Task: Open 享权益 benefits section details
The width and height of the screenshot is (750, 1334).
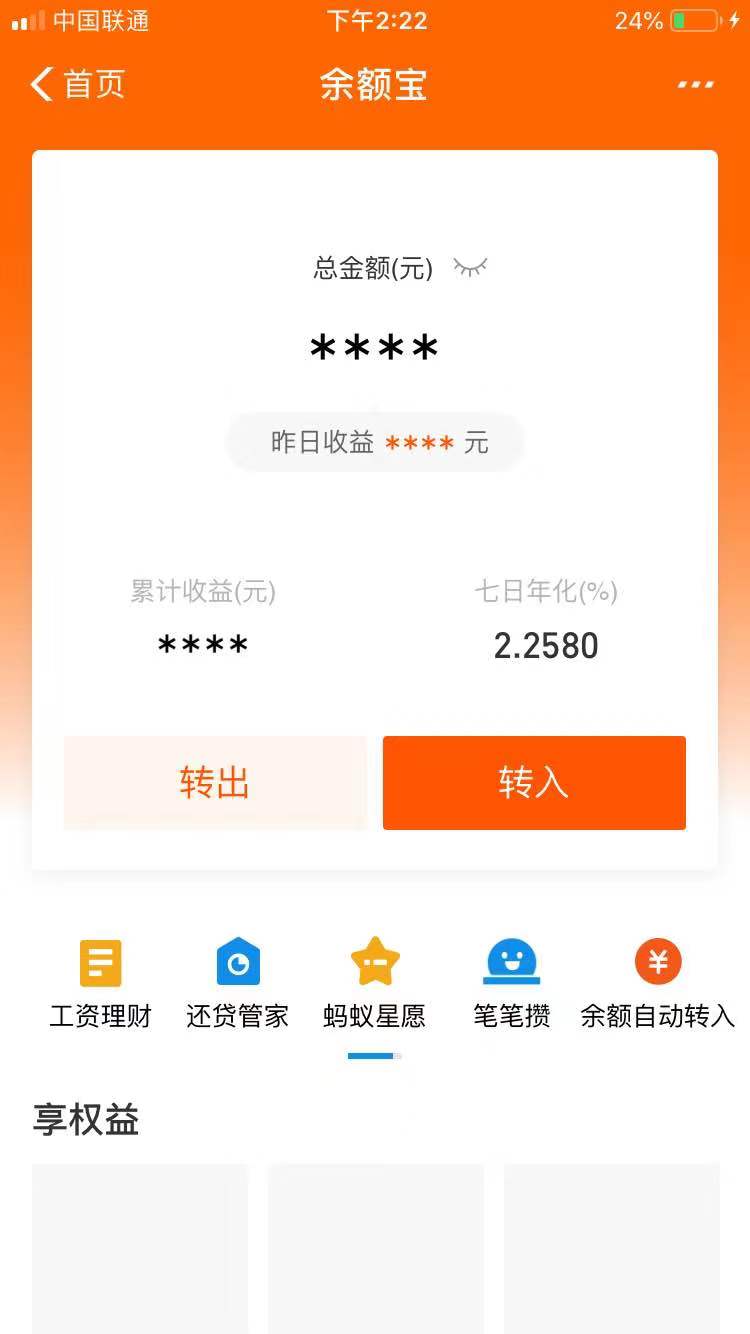Action: tap(86, 1121)
